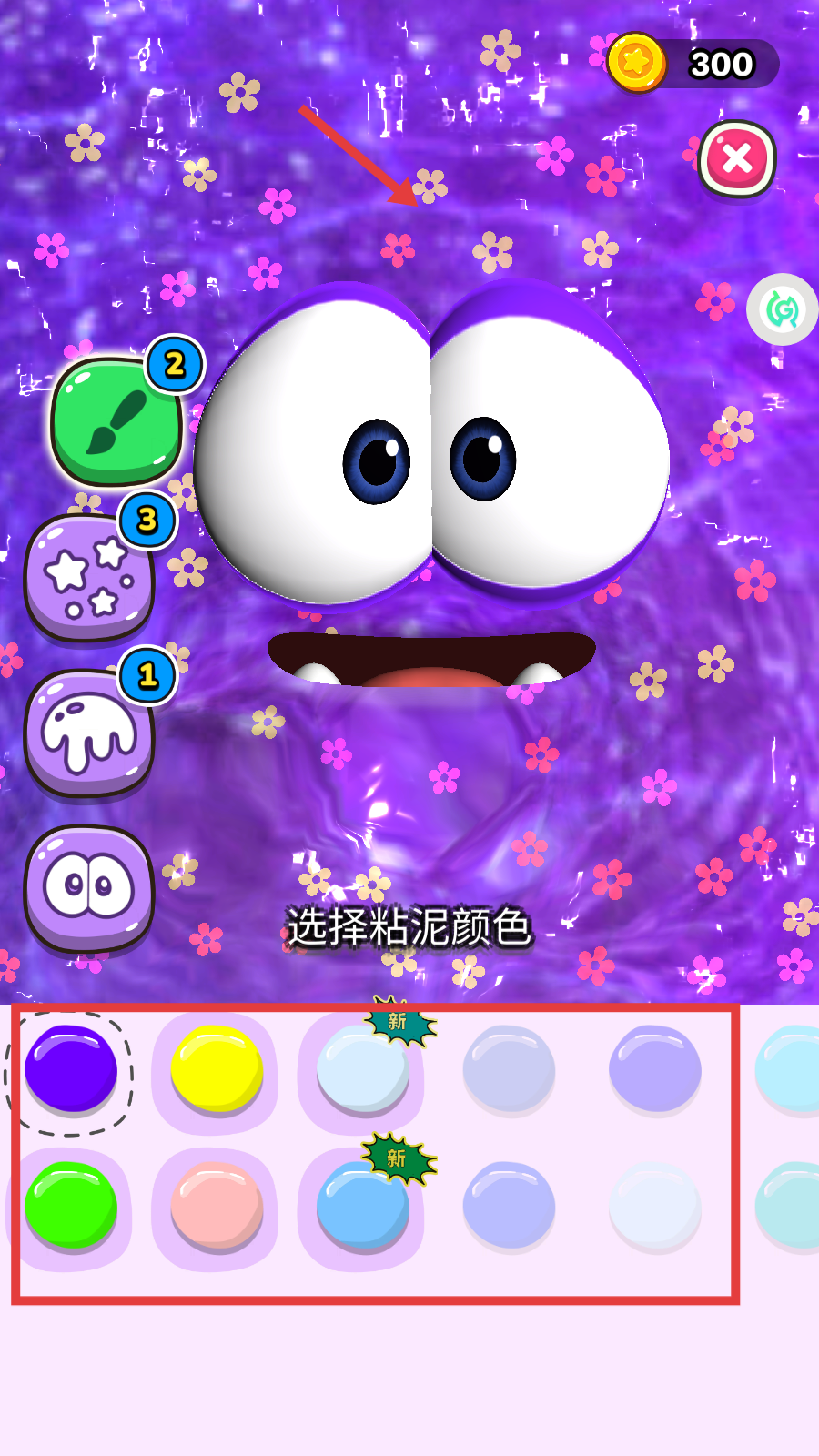
Task: Select the purple slime color
Action: pyautogui.click(x=70, y=1068)
